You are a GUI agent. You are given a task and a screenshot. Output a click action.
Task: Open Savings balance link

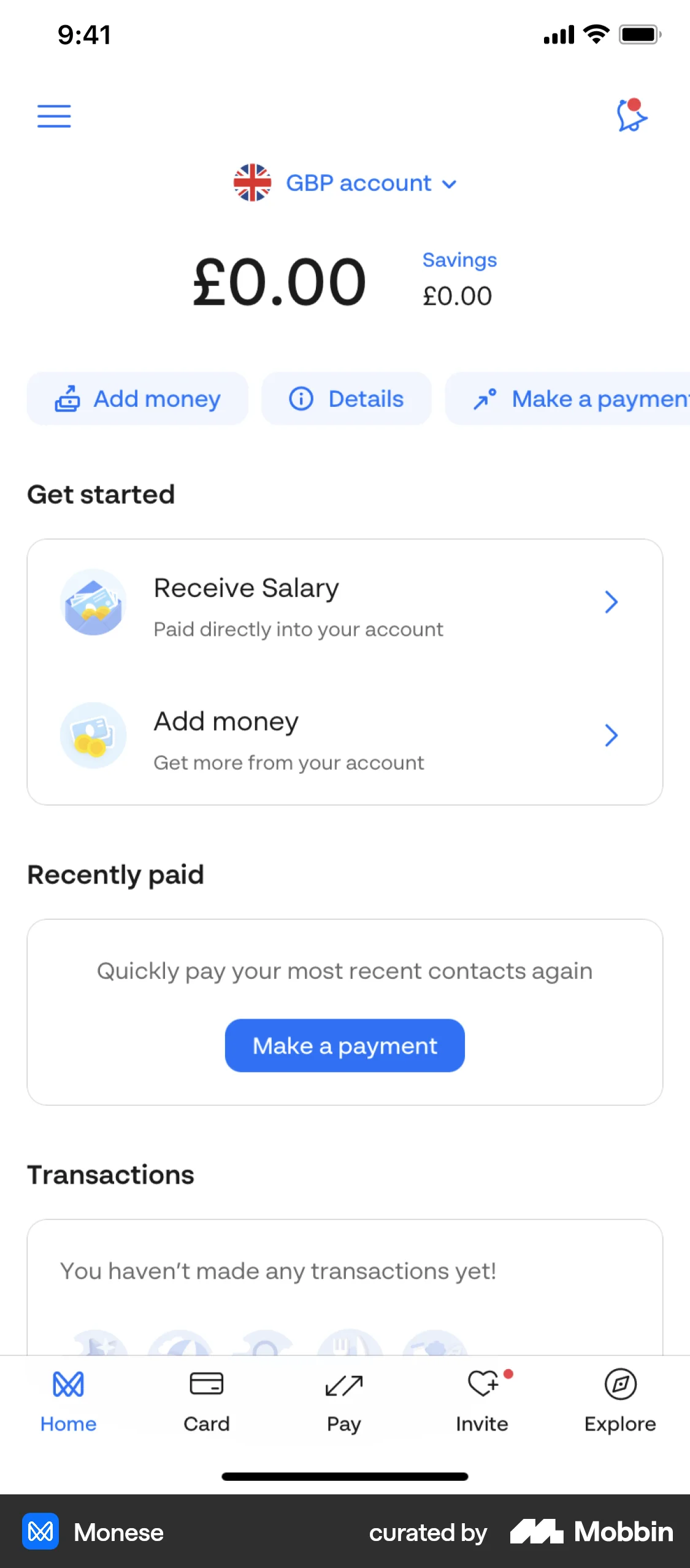coord(459,260)
